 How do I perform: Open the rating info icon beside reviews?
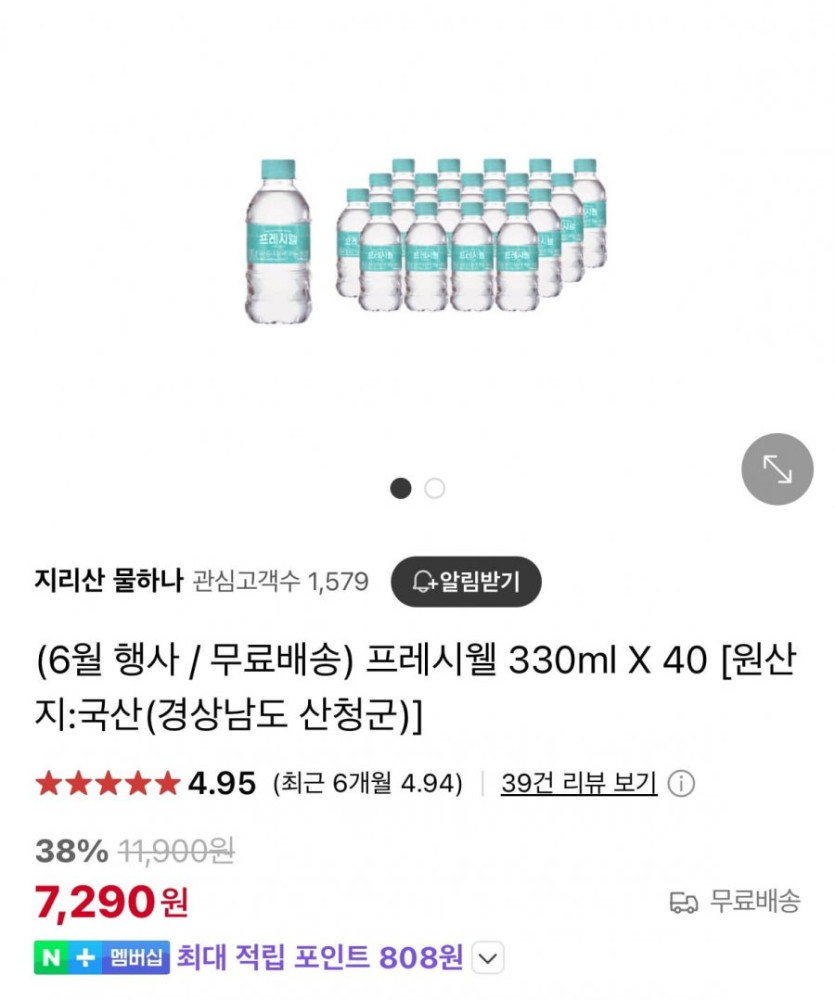coord(681,783)
